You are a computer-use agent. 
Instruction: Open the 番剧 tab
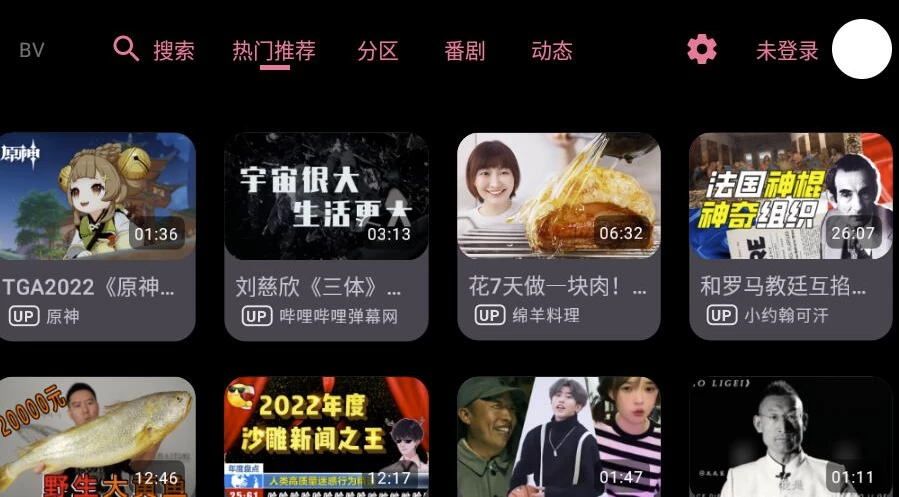click(465, 50)
